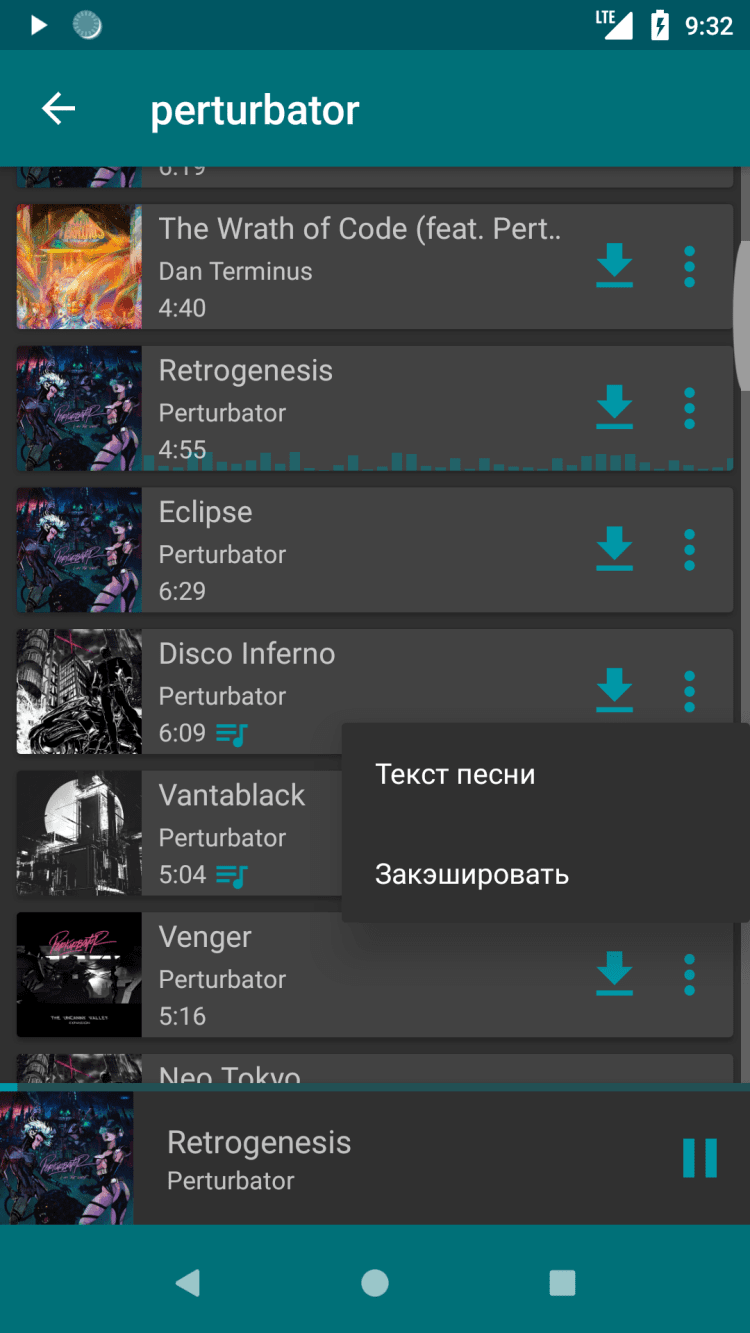Show more options for Retrogenesis in list
Screen dimensions: 750x1333
tap(689, 408)
